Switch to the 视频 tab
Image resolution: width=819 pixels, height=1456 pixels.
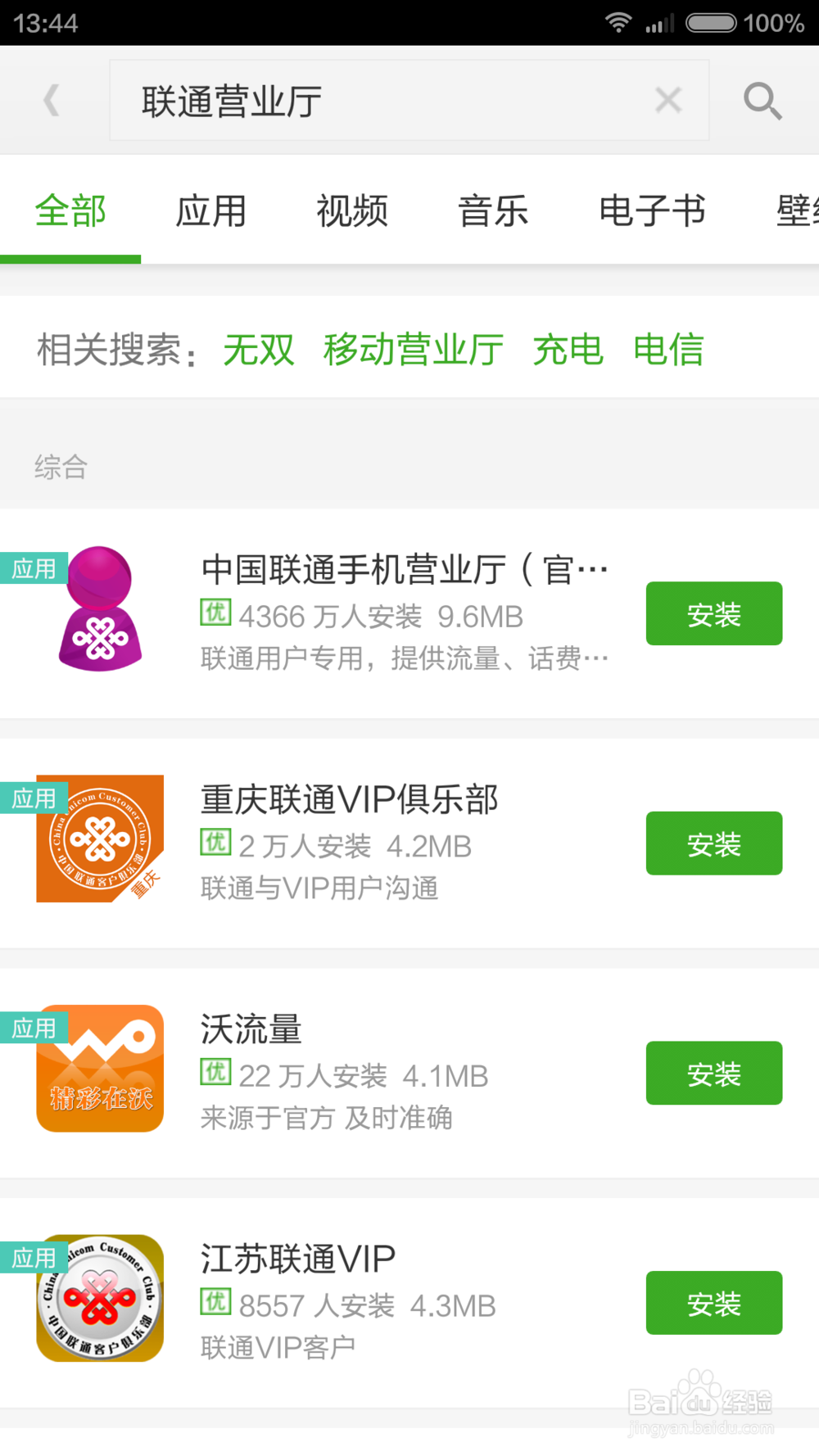352,211
